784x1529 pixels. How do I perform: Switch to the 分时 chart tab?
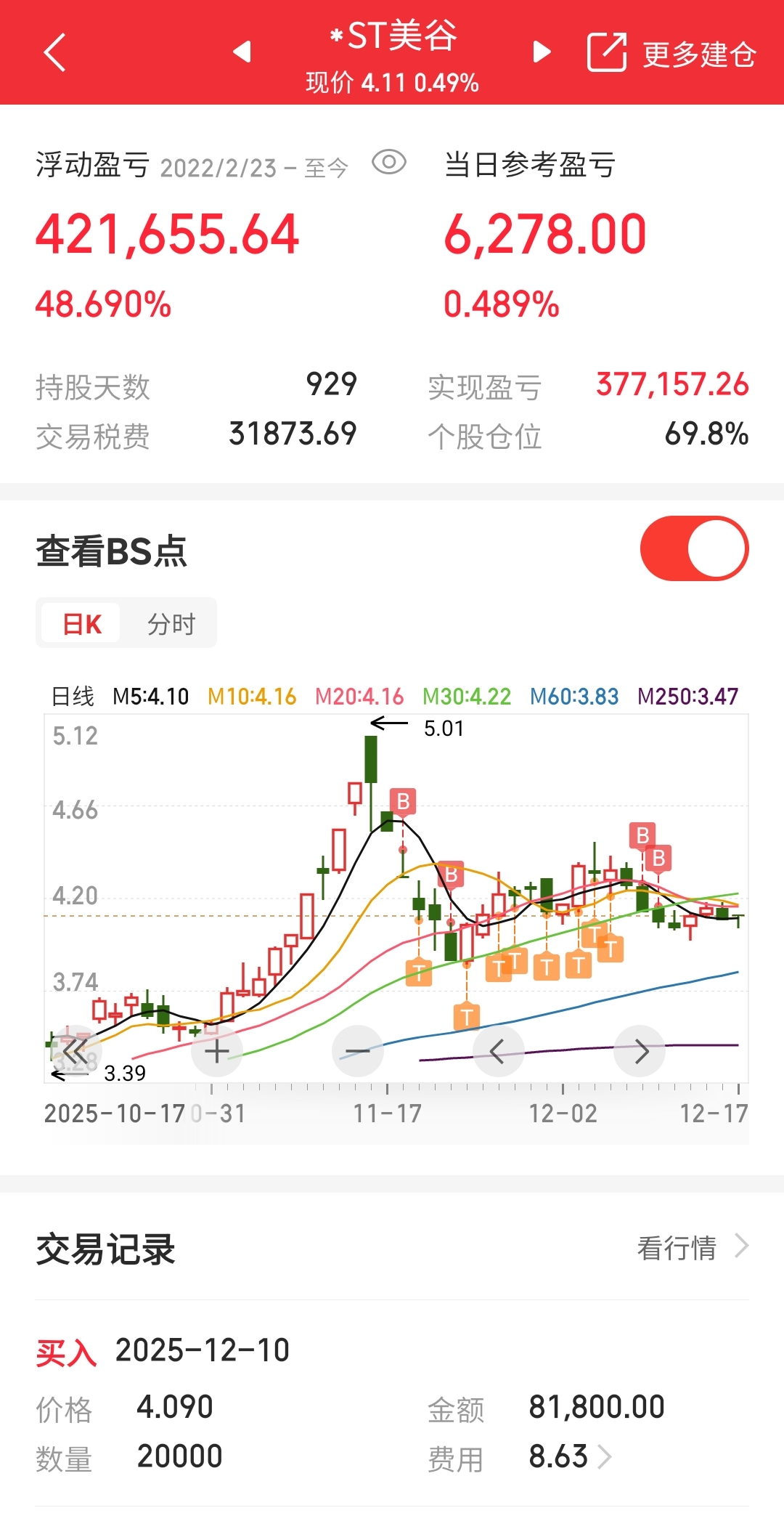coord(171,623)
